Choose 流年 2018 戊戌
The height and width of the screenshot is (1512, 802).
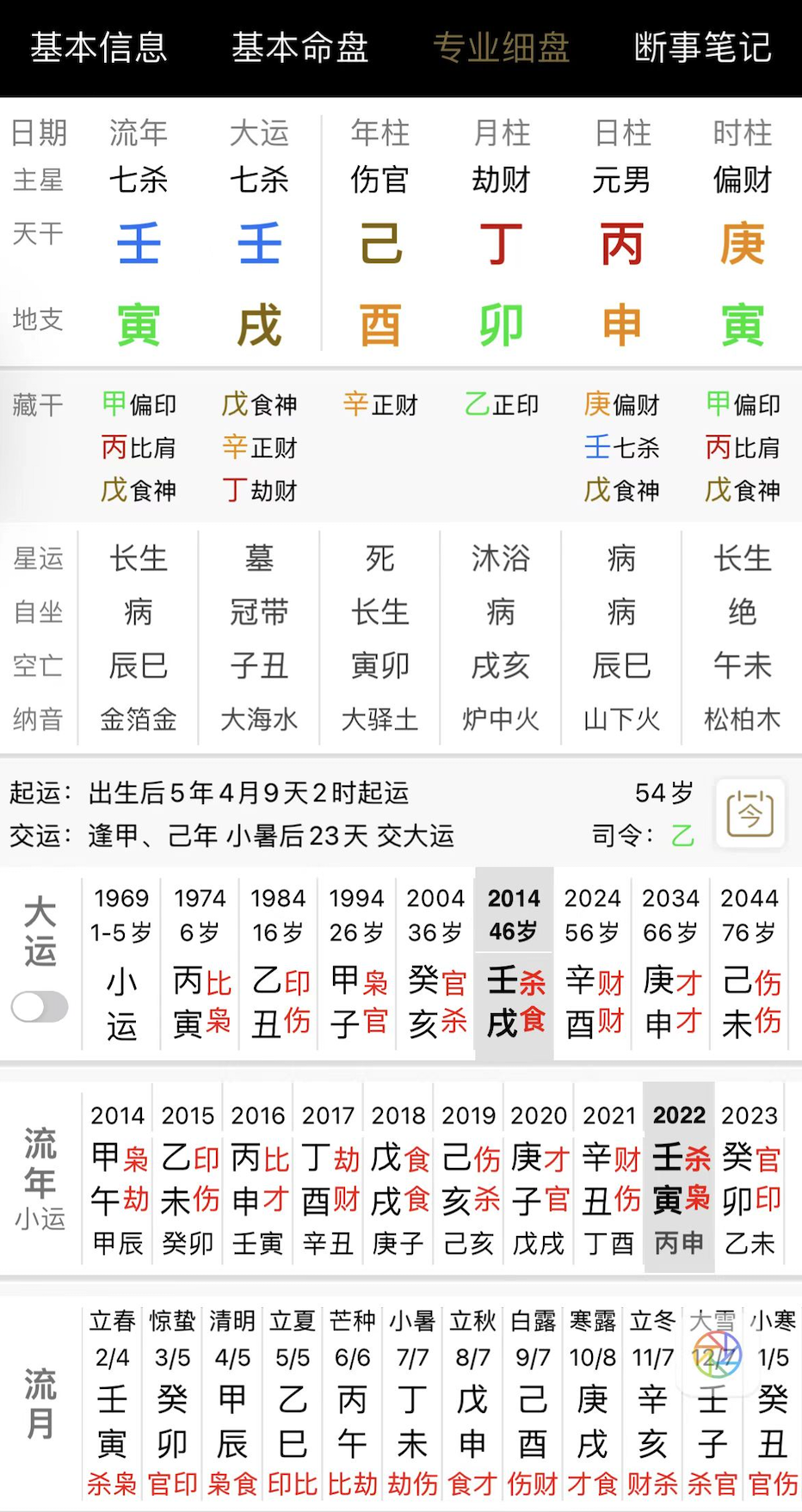pos(398,1178)
